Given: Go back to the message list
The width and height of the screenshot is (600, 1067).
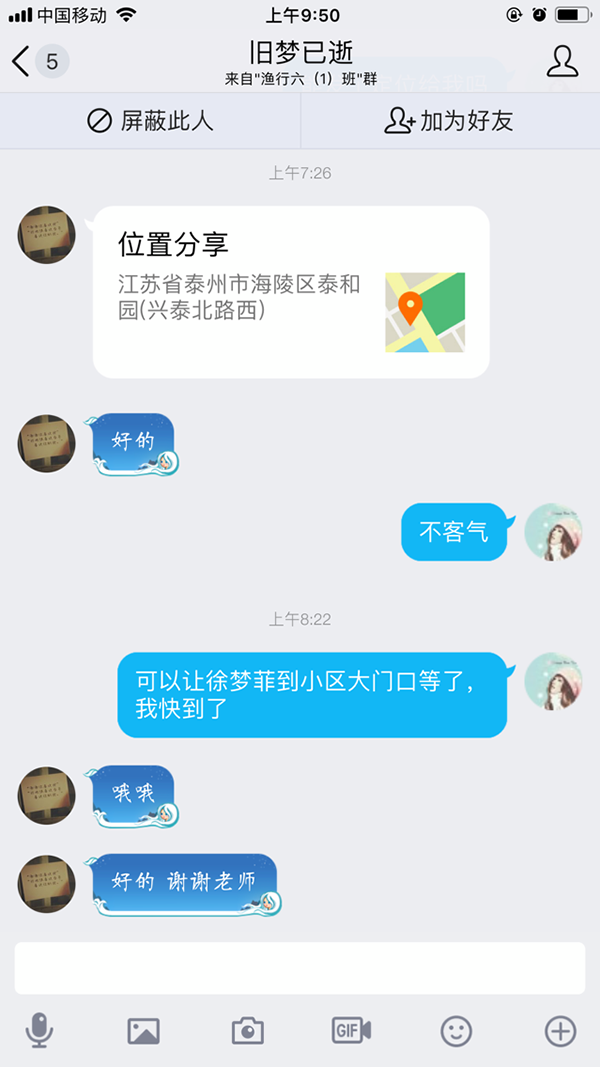Looking at the screenshot, I should (22, 62).
